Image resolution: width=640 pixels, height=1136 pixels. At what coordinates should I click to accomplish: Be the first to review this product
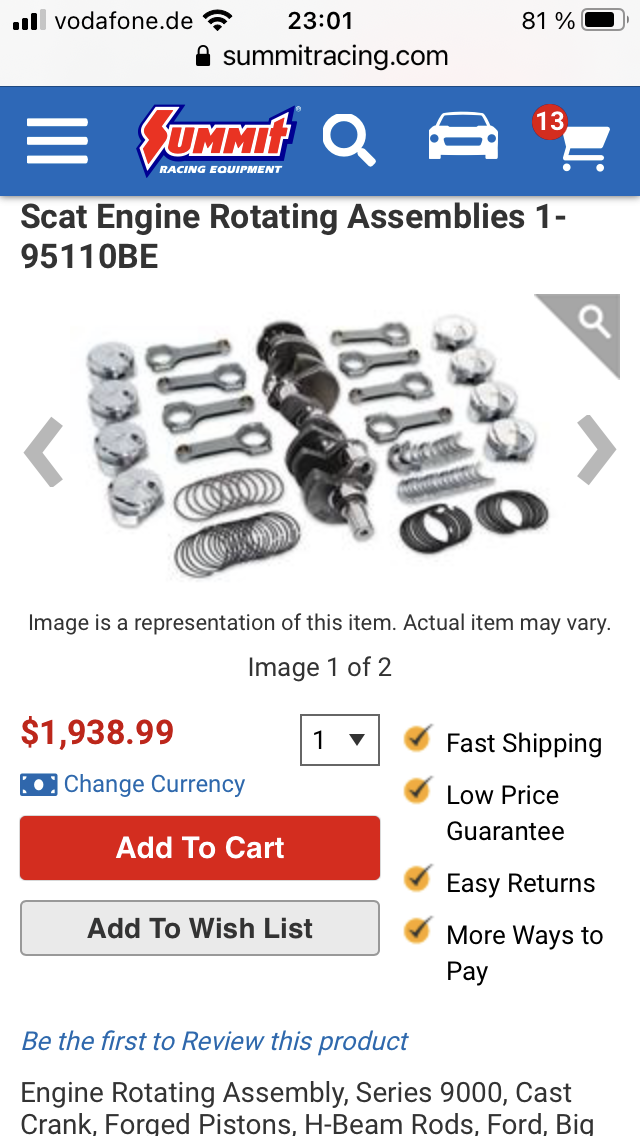pos(215,1041)
